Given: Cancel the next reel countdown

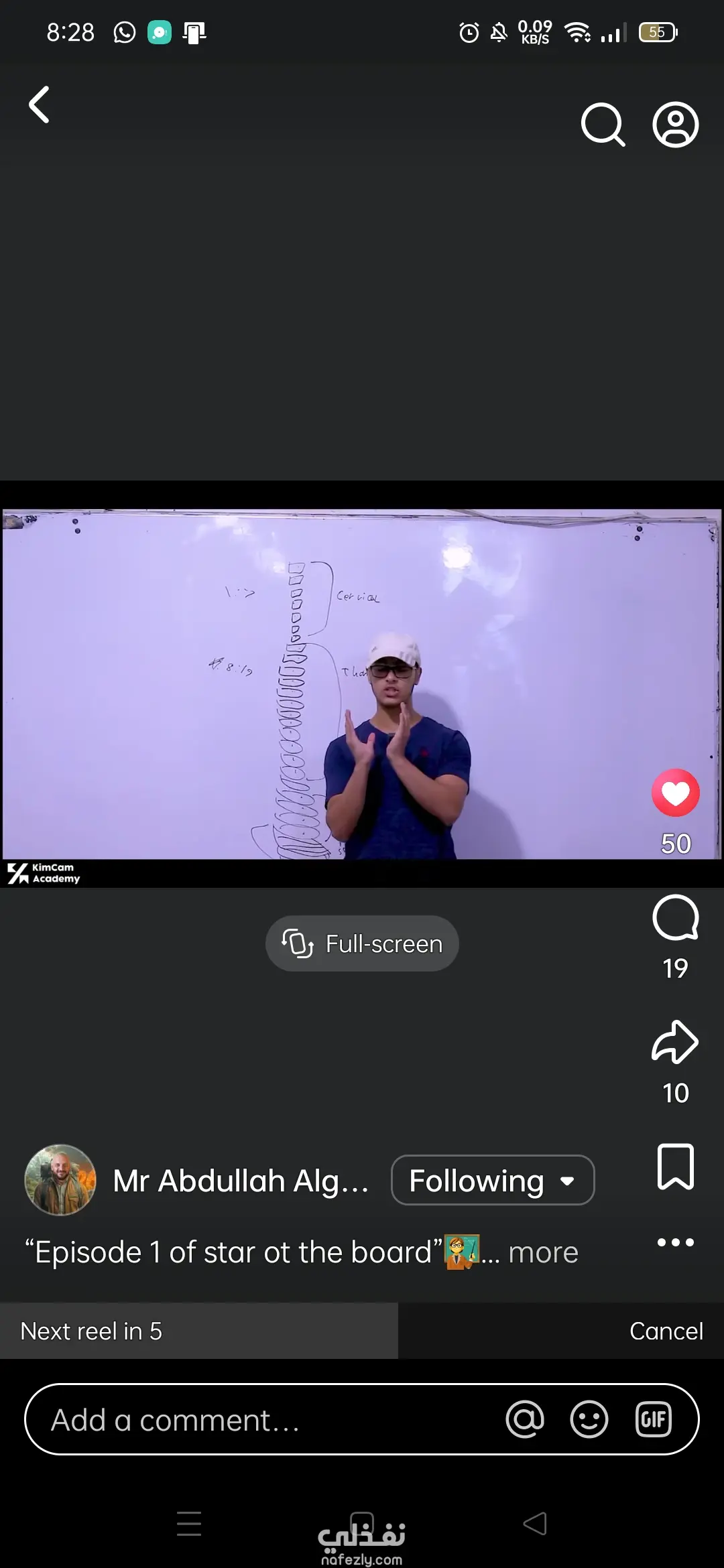Looking at the screenshot, I should pos(666,1331).
